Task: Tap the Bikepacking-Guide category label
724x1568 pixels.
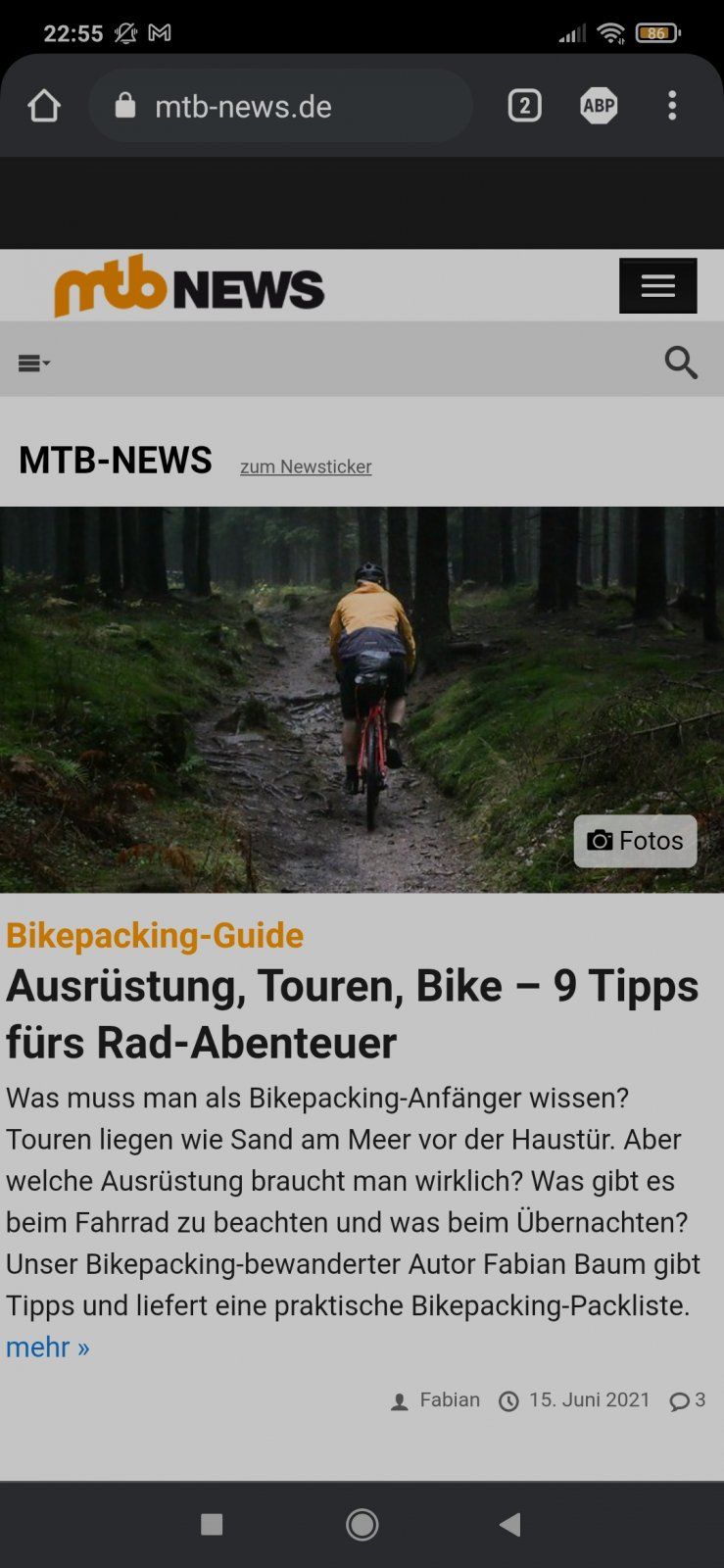Action: pyautogui.click(x=154, y=935)
